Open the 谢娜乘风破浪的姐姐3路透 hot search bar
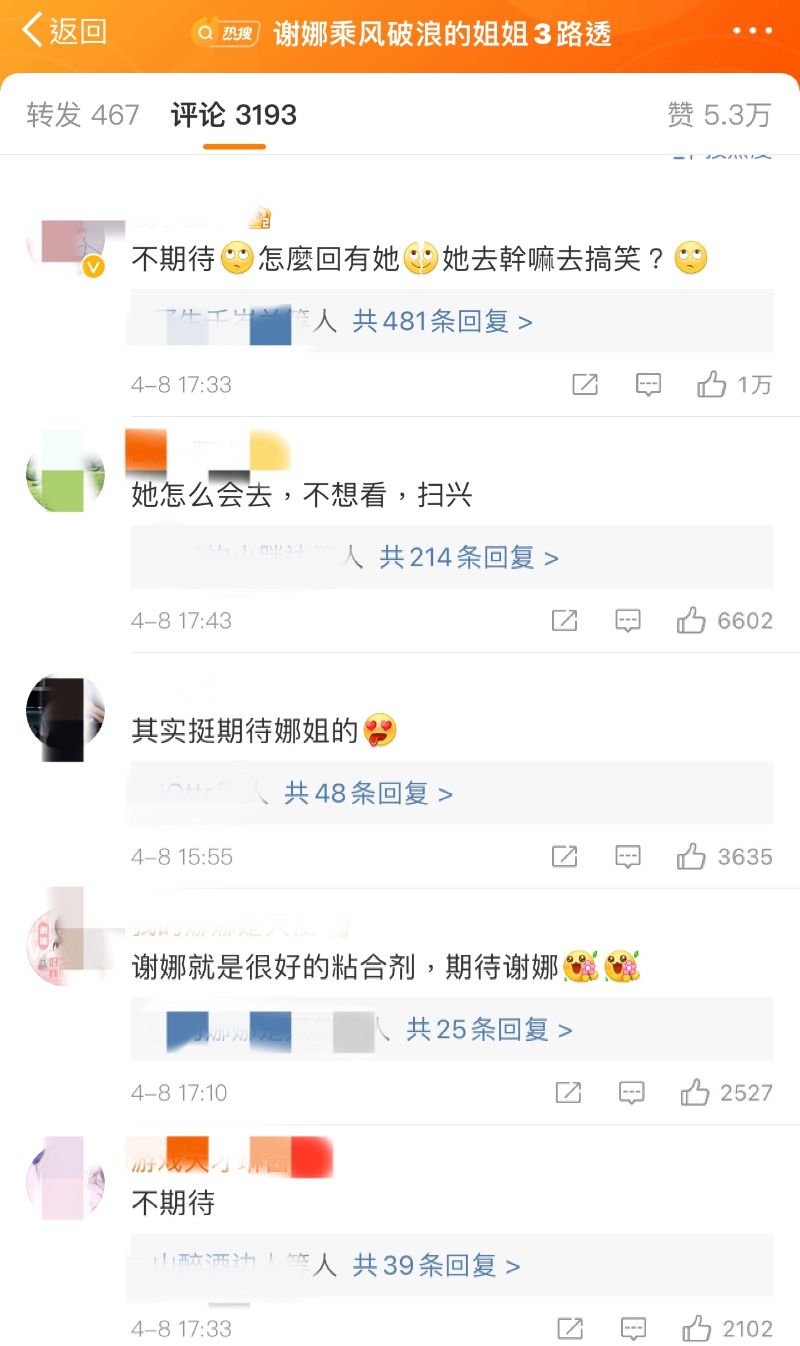The height and width of the screenshot is (1346, 800). (x=402, y=34)
